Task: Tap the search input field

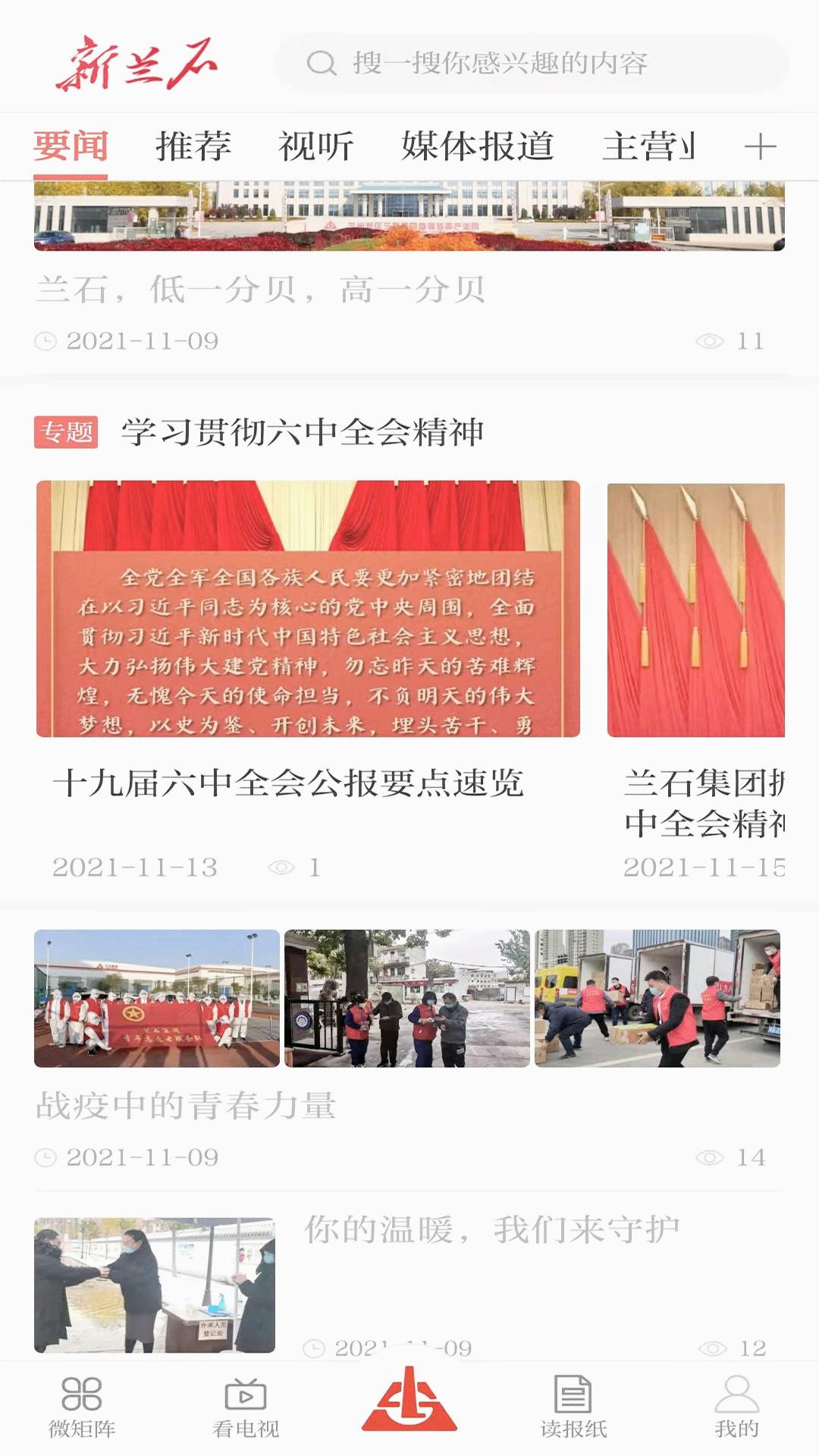Action: tap(531, 64)
